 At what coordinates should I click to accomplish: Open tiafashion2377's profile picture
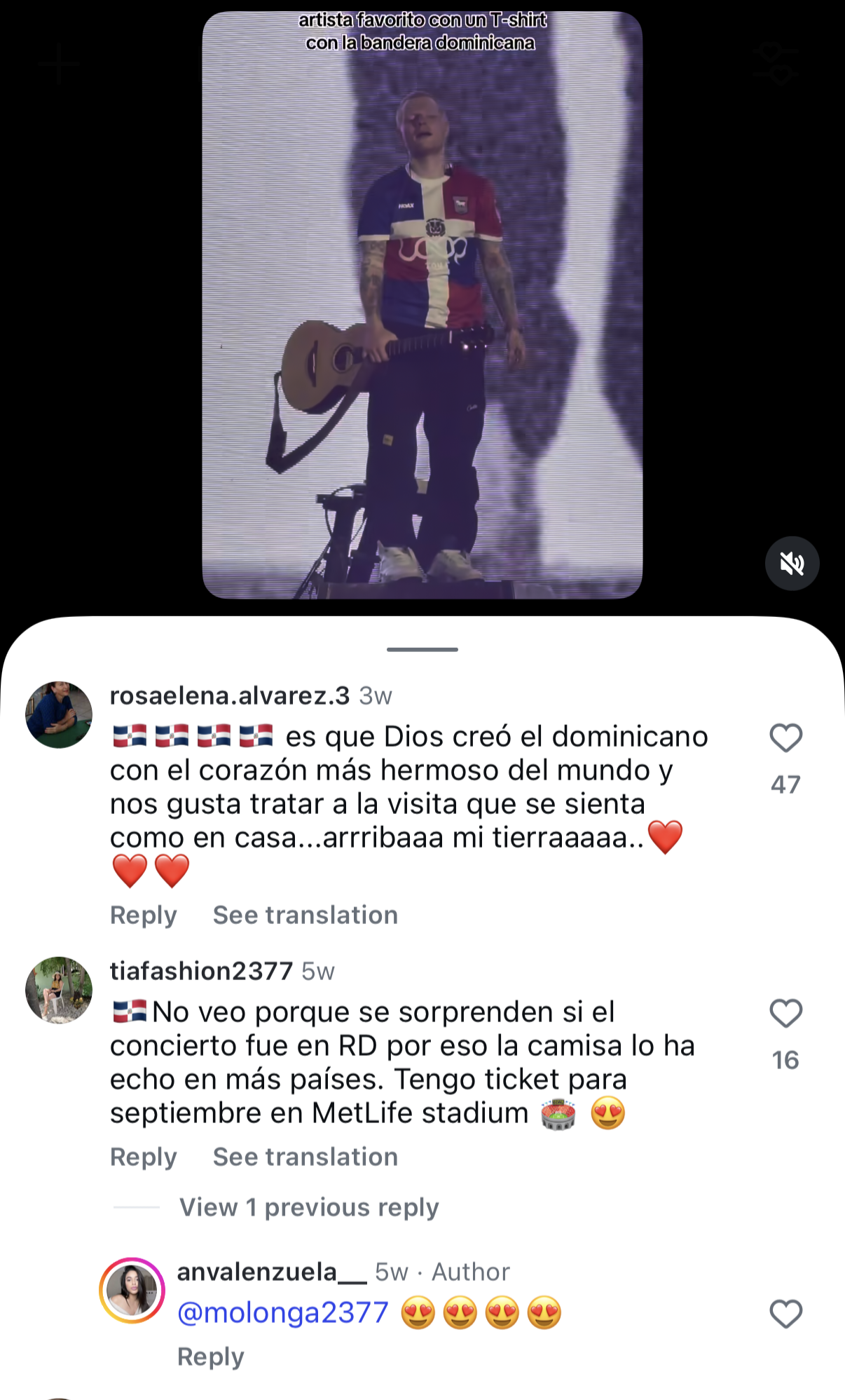pos(59,990)
